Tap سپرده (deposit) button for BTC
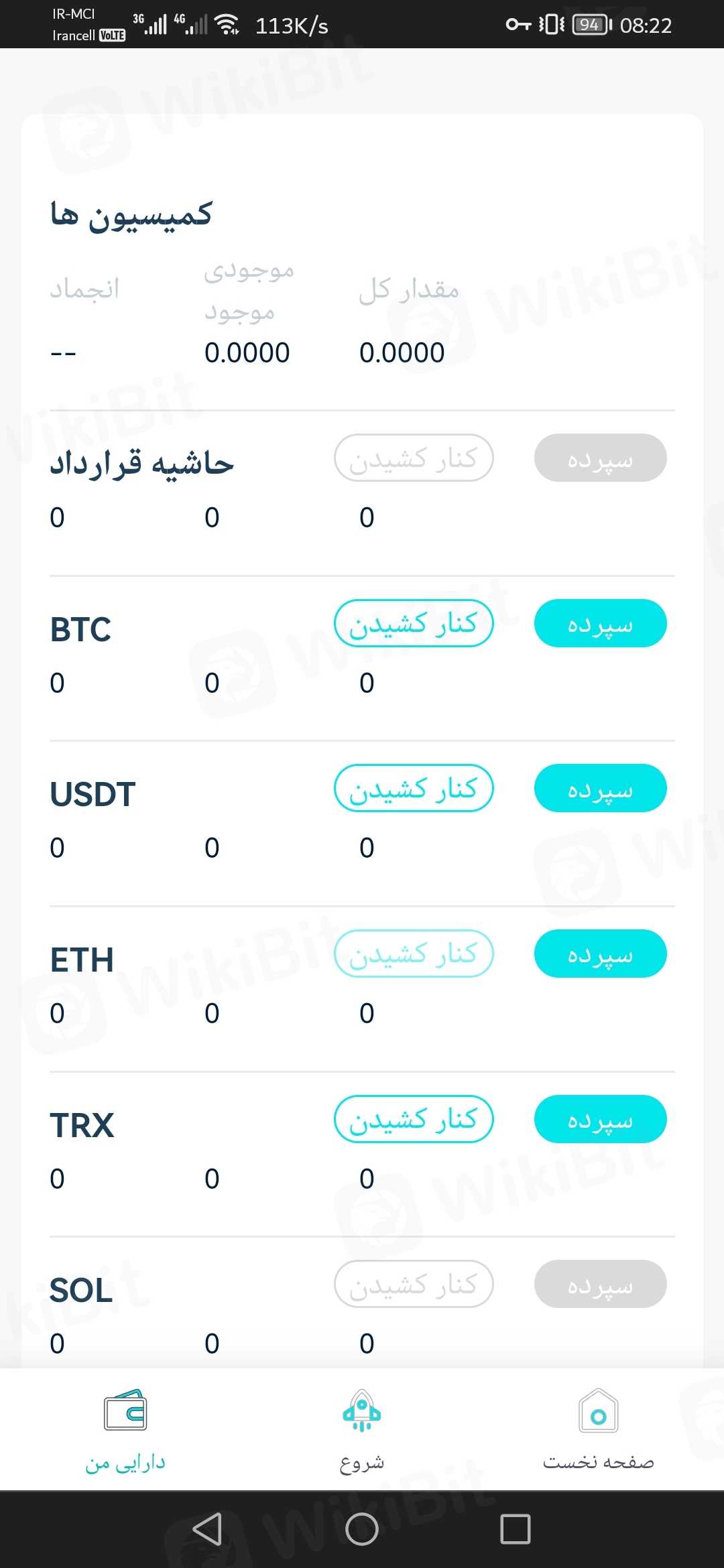Image resolution: width=724 pixels, height=1568 pixels. click(600, 623)
